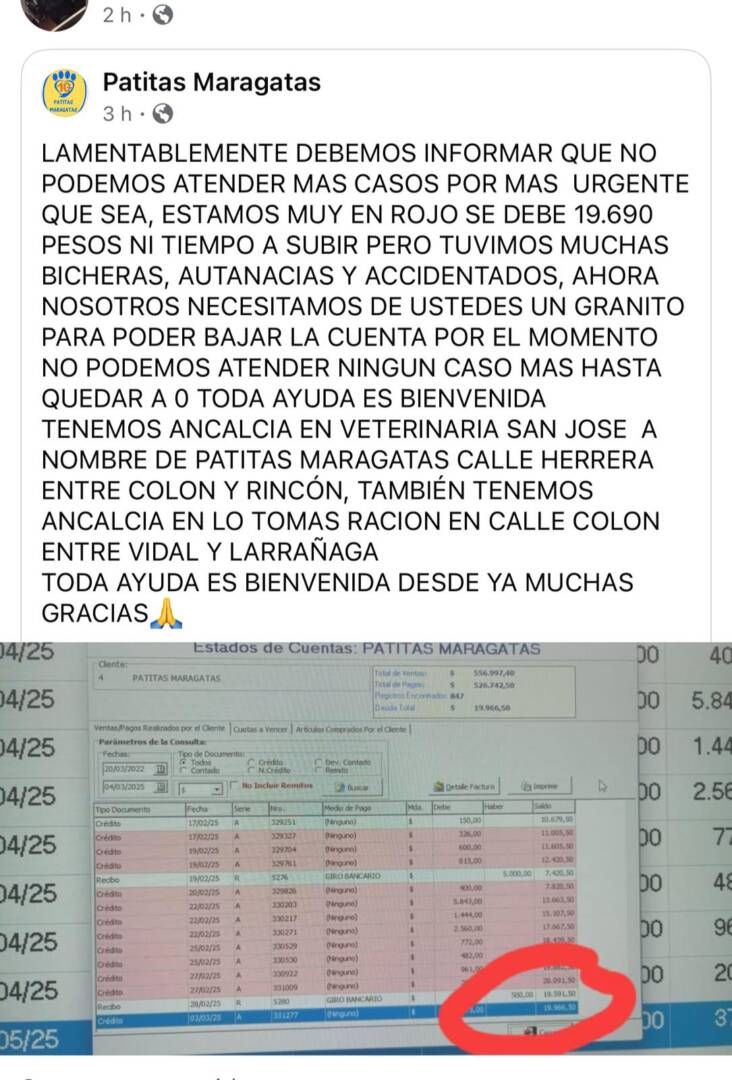Viewport: 732px width, 1080px height.
Task: Open the account statement photo in post
Action: (x=366, y=847)
